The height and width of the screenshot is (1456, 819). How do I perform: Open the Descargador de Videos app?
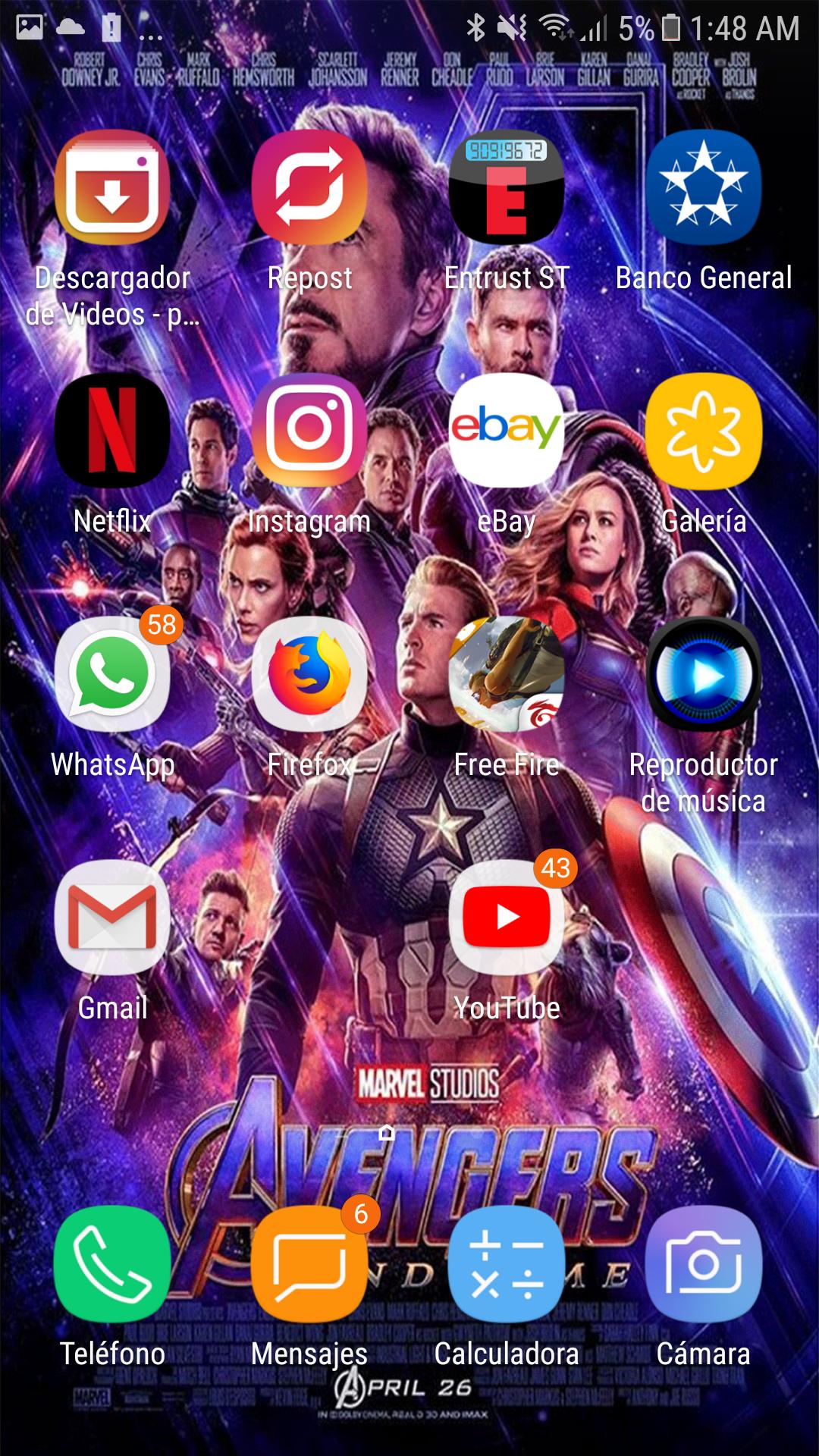click(x=112, y=187)
